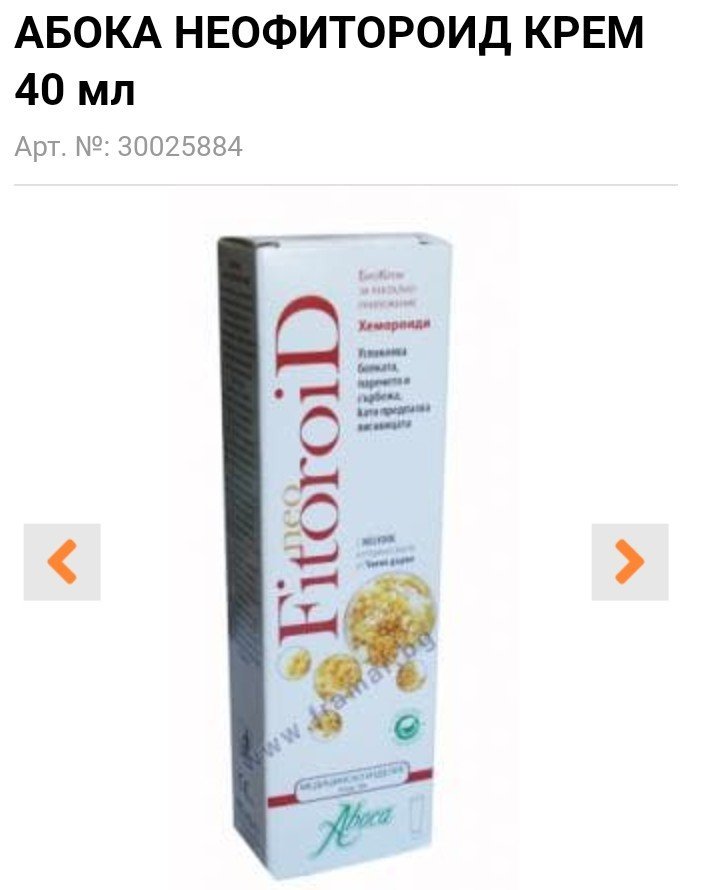The height and width of the screenshot is (890, 705).
Task: Open the NeoFitoroid product photo
Action: [345, 540]
